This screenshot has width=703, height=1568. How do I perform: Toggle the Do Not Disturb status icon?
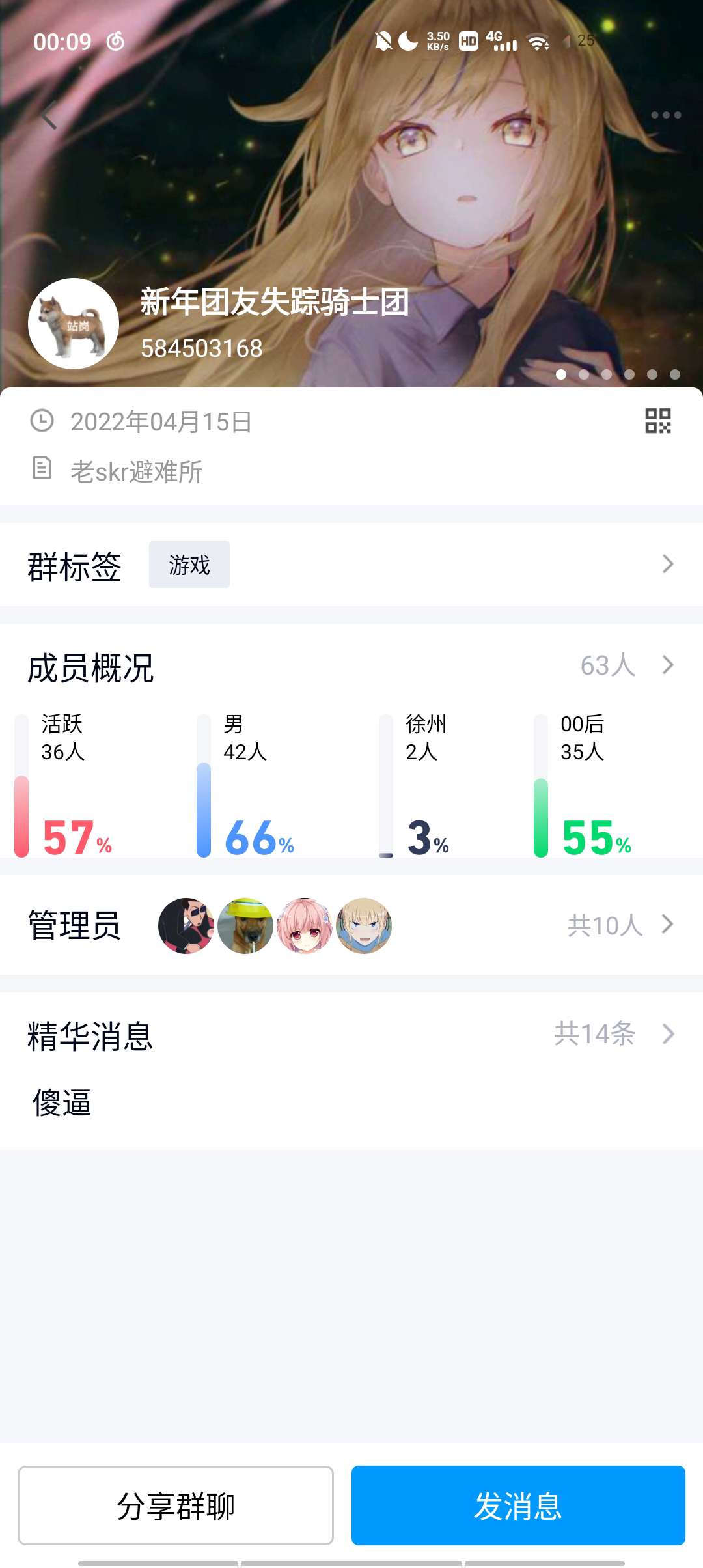[x=384, y=39]
